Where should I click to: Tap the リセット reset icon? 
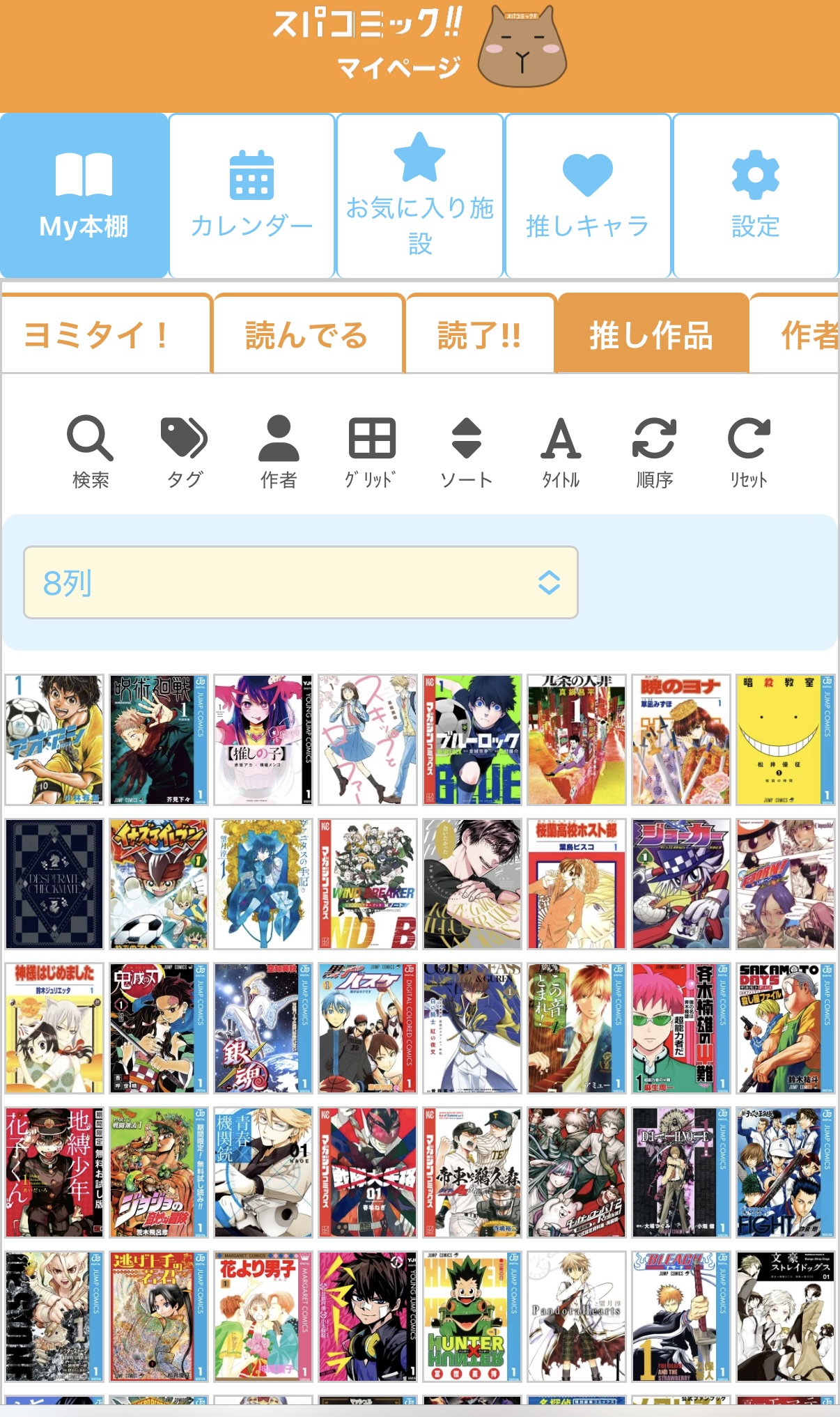point(749,450)
